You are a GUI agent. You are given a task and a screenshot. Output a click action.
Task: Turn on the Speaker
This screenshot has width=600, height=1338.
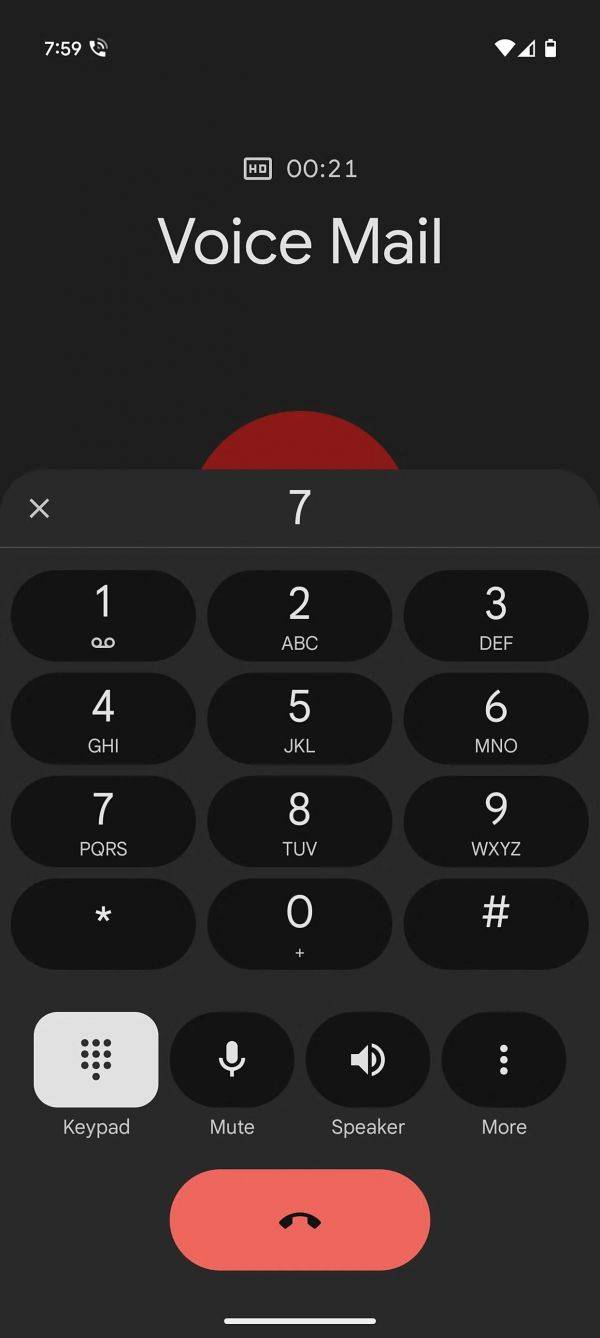point(368,1060)
